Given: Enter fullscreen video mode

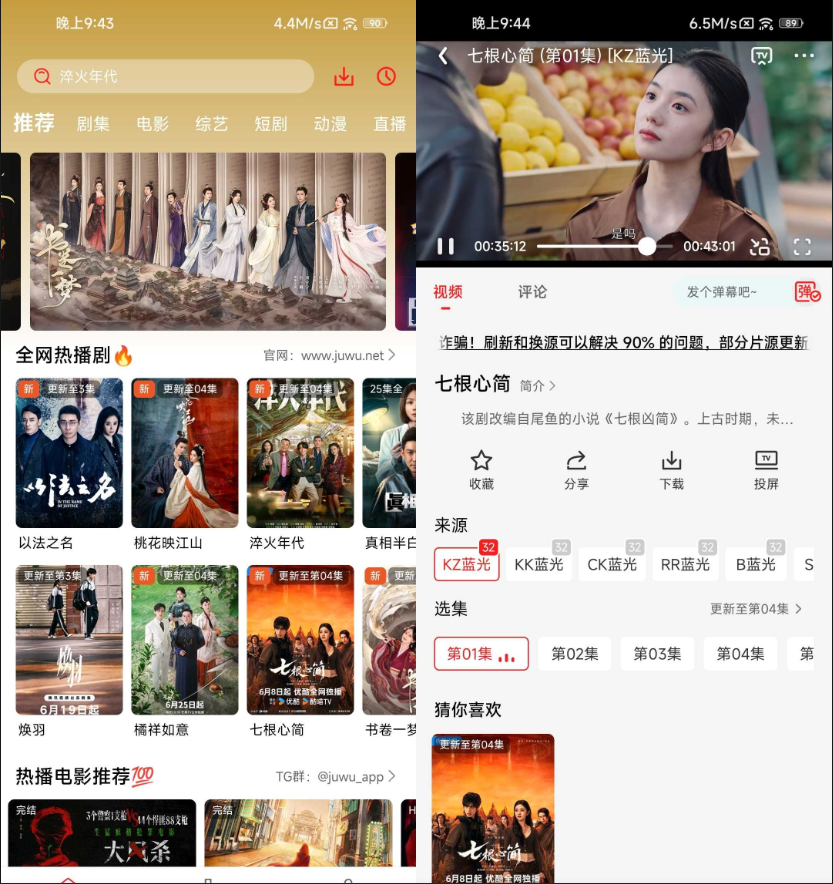Looking at the screenshot, I should (802, 246).
